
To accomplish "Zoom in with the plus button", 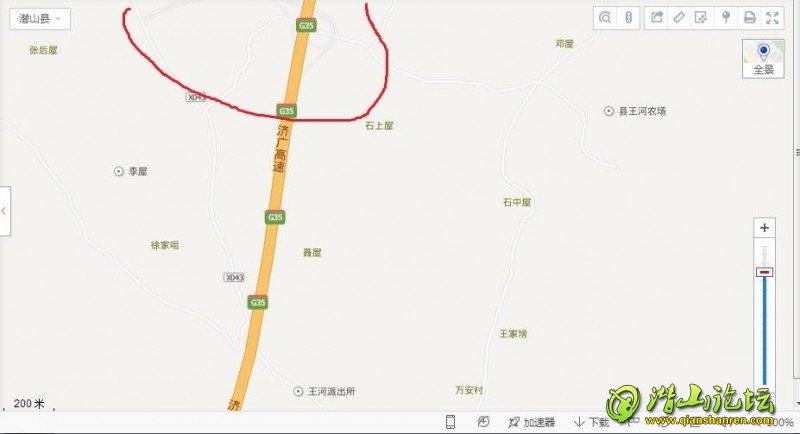I will click(x=764, y=228).
